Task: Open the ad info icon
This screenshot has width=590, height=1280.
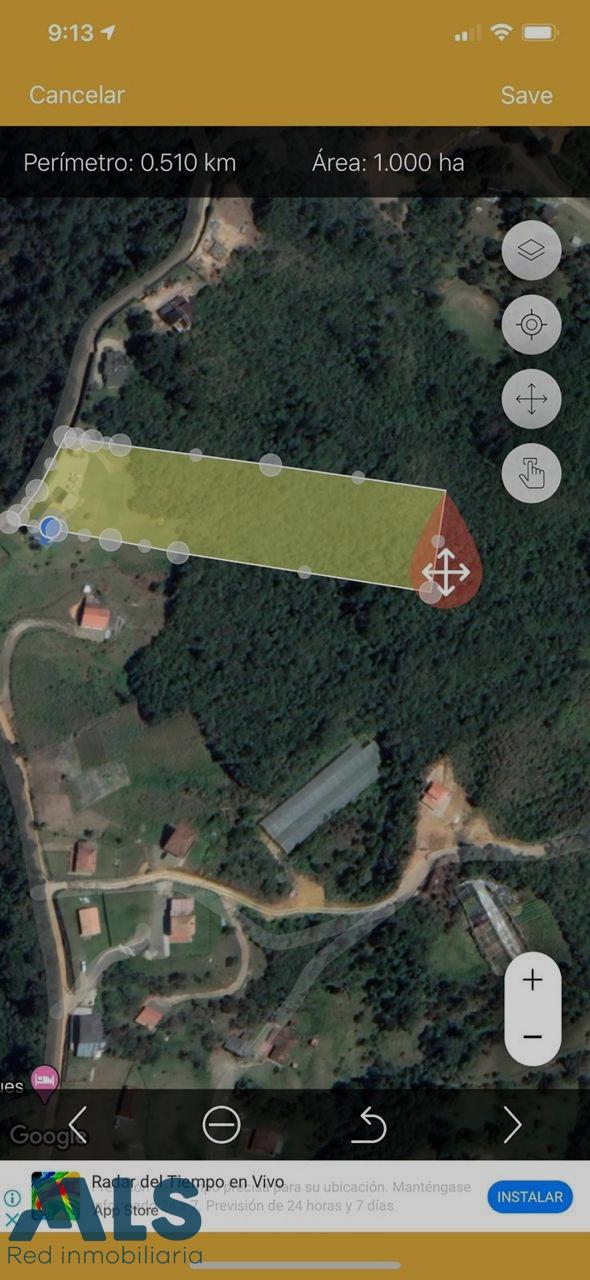Action: (11, 1197)
